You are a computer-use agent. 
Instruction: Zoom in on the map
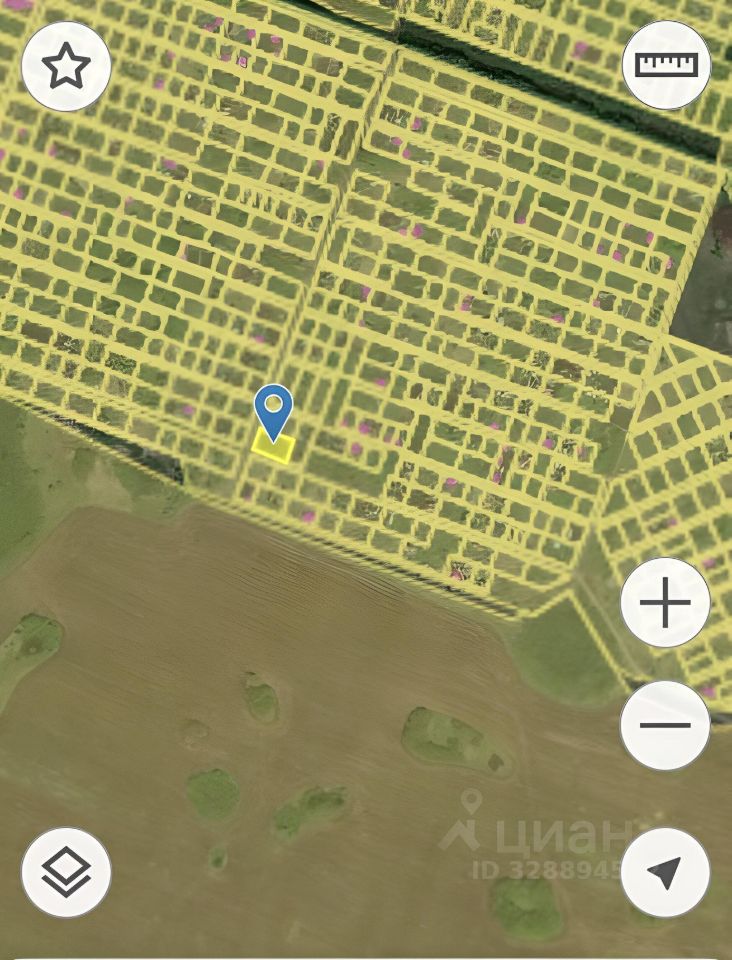[665, 603]
